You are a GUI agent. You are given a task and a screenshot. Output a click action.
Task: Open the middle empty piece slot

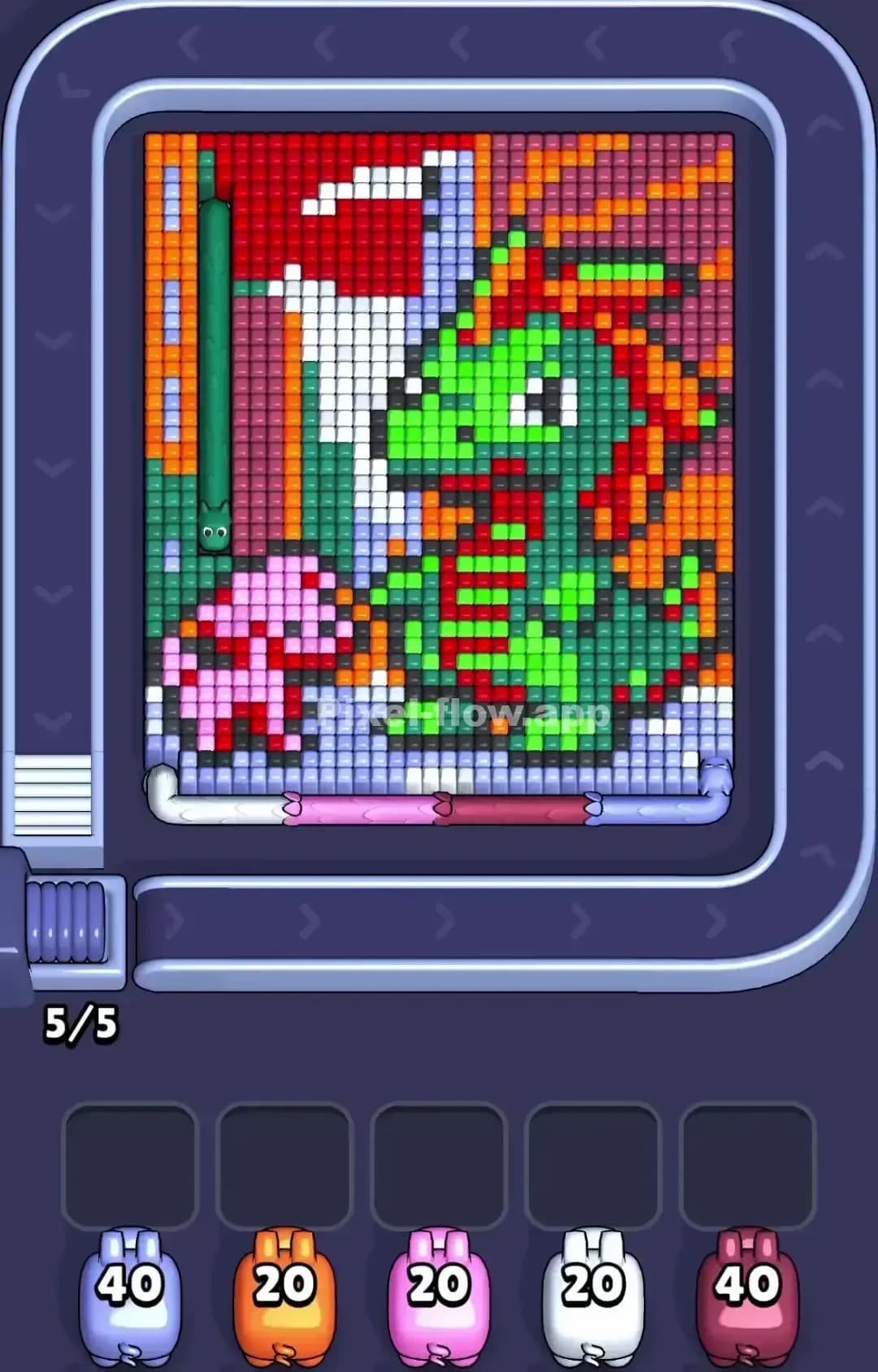click(x=439, y=1162)
